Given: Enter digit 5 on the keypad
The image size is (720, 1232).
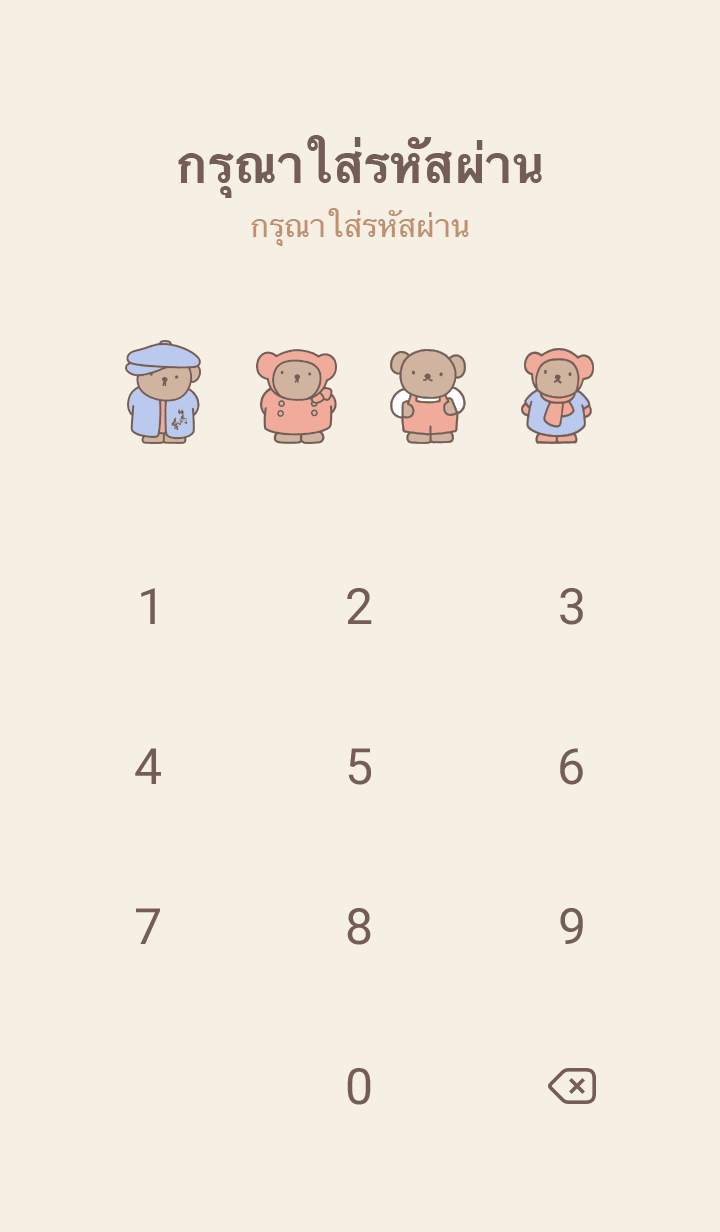Looking at the screenshot, I should click(x=359, y=767).
